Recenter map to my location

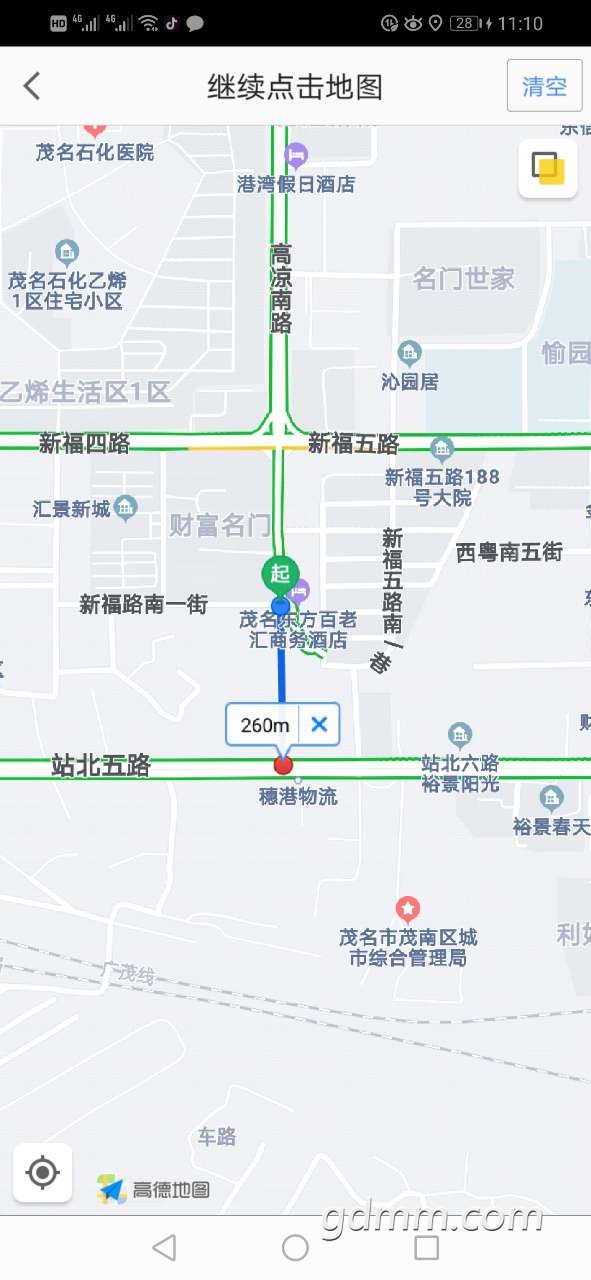(42, 1172)
